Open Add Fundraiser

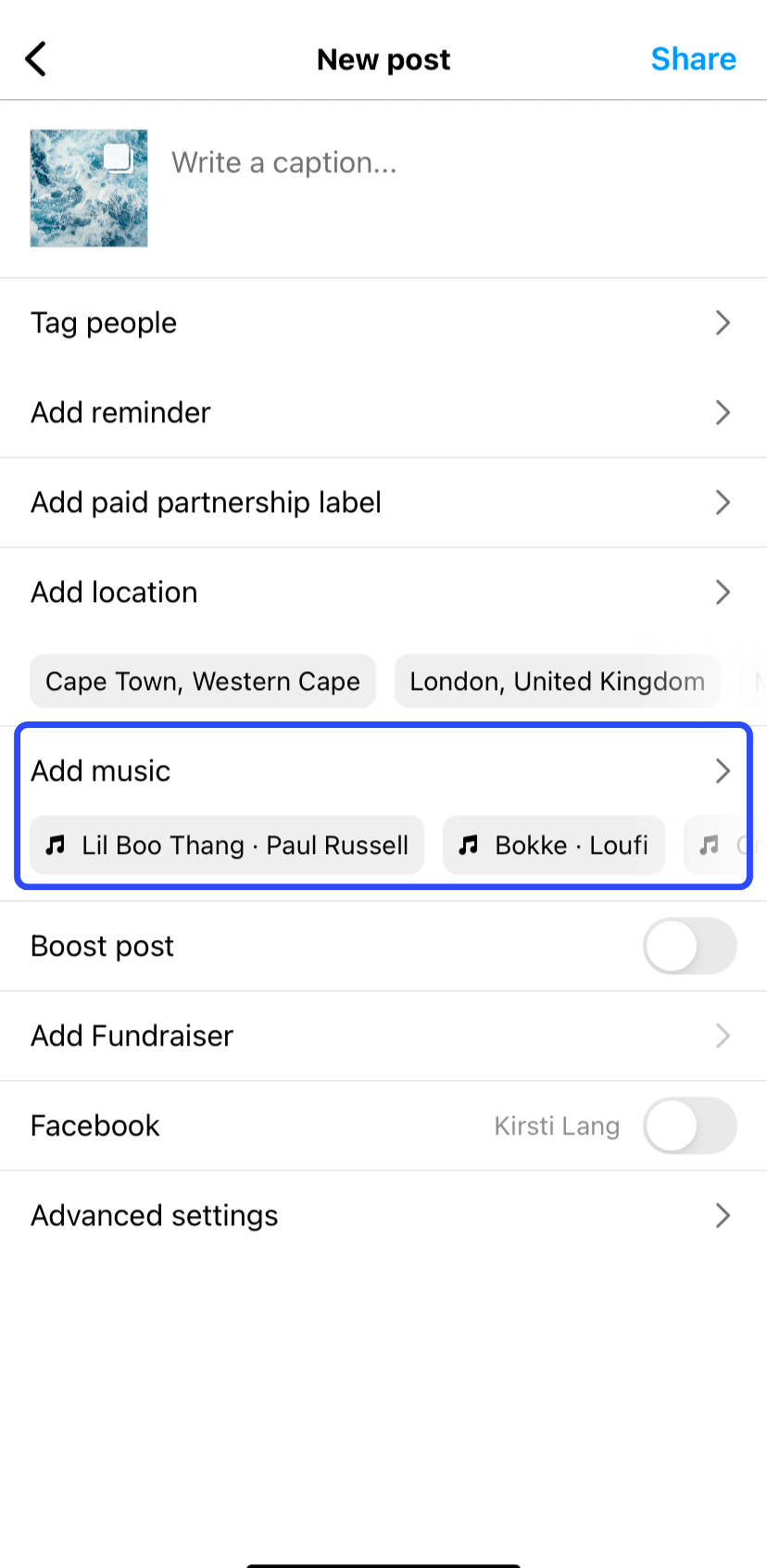point(383,1035)
